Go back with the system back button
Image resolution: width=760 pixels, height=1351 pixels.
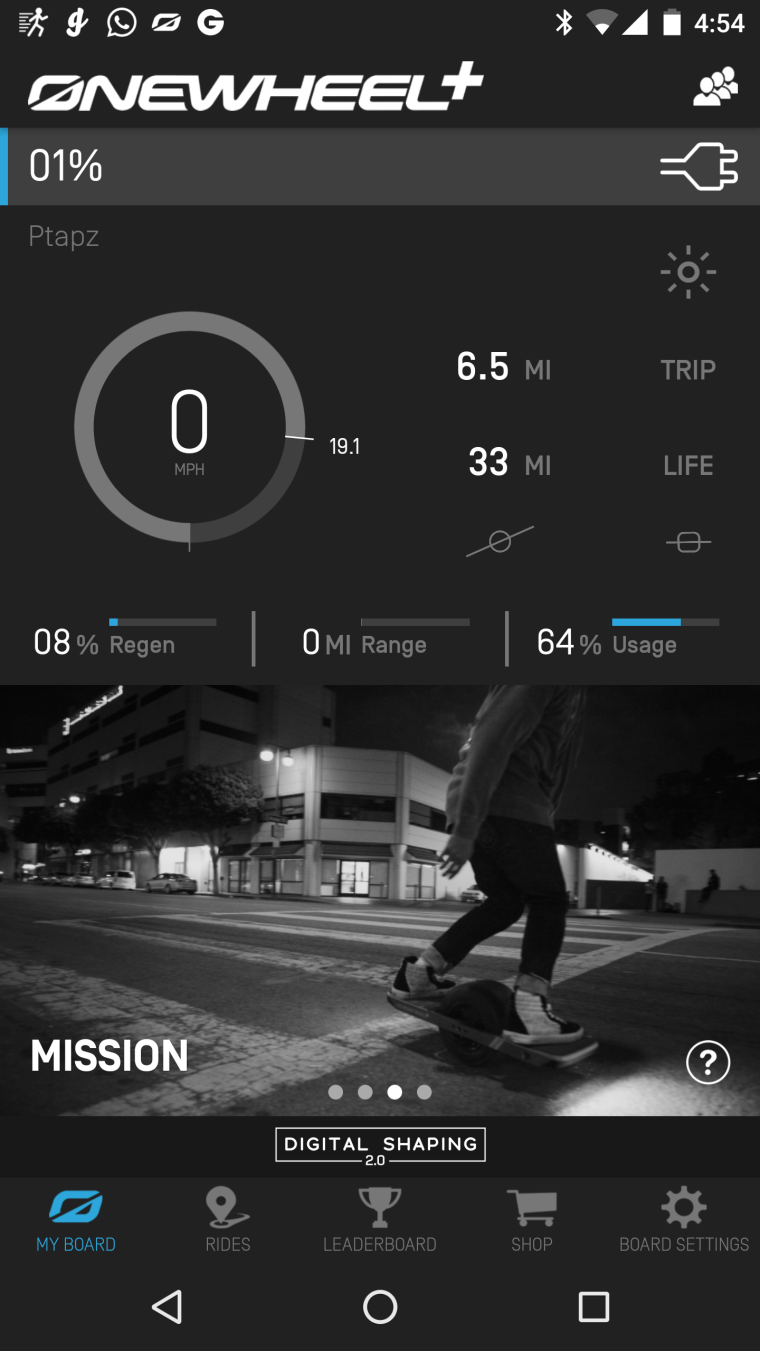[167, 1306]
